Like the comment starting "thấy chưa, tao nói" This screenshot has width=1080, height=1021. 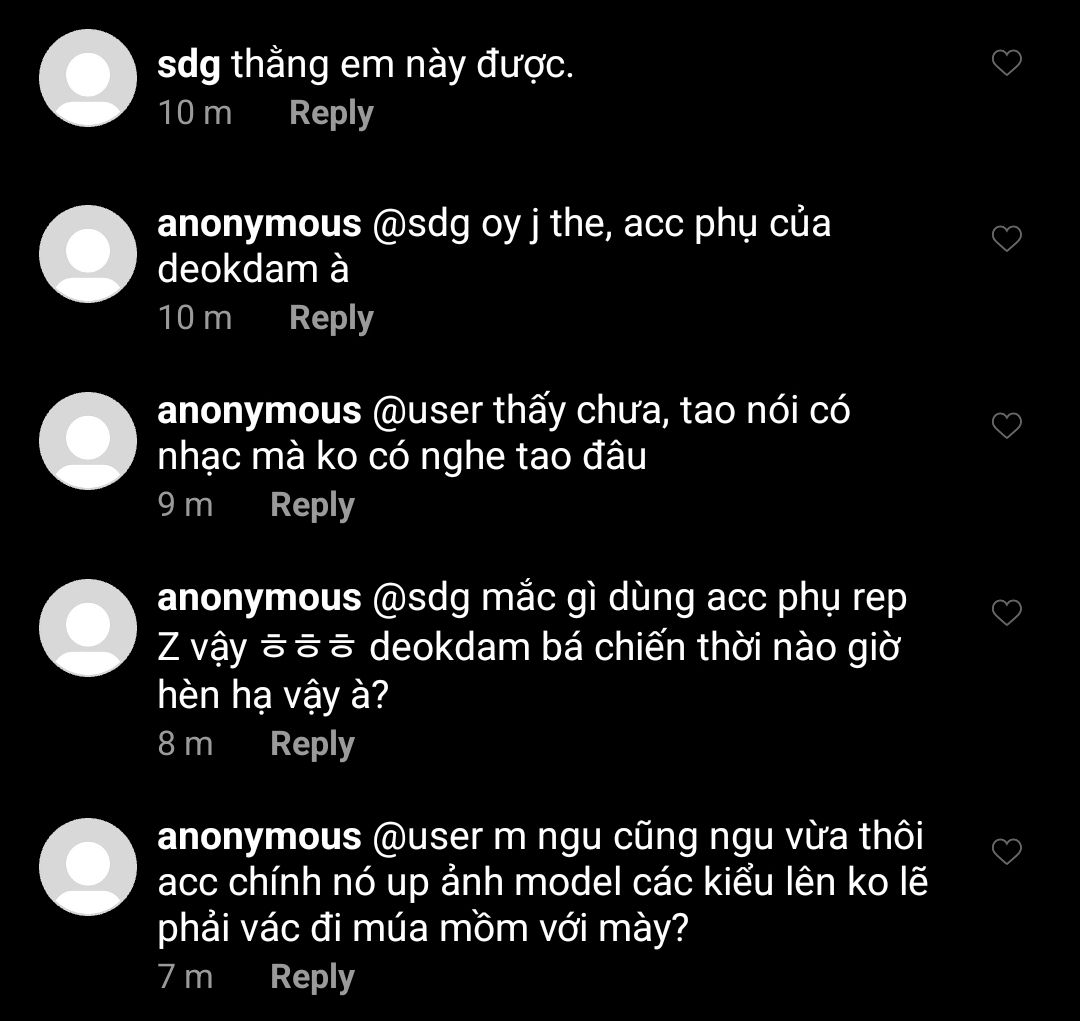(1005, 426)
